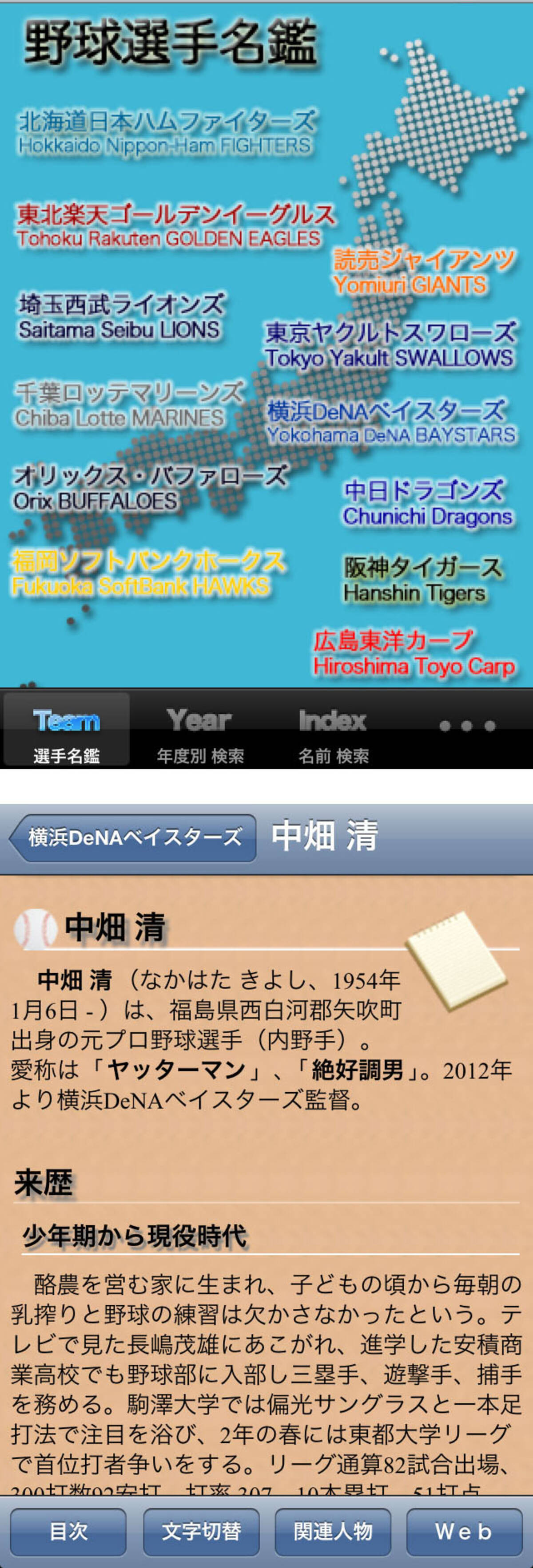Screen dimensions: 533x1568
Task: Open Yokohama DeNA BAYSTARS team
Action: tap(390, 422)
